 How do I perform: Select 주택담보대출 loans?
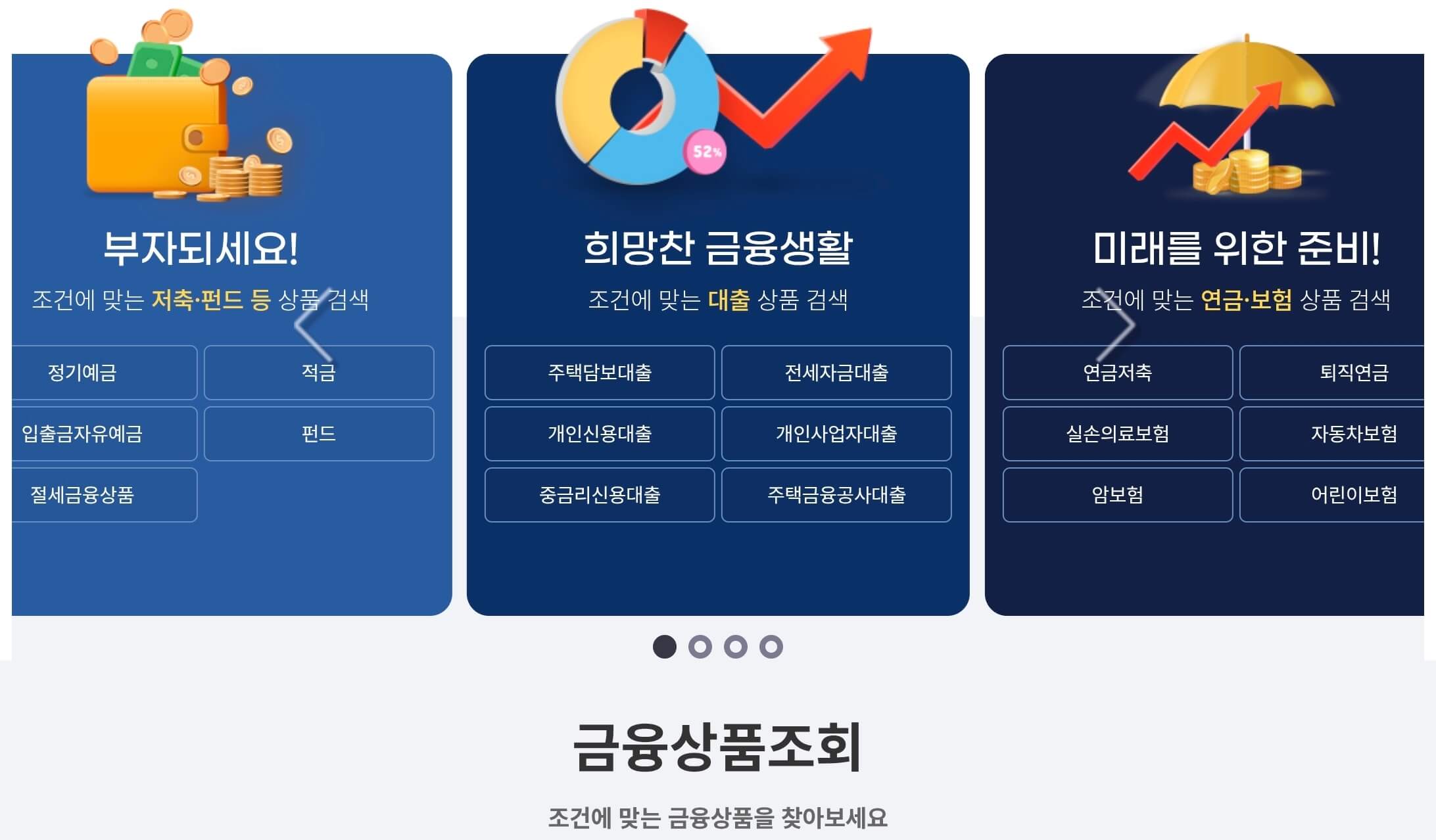click(599, 373)
